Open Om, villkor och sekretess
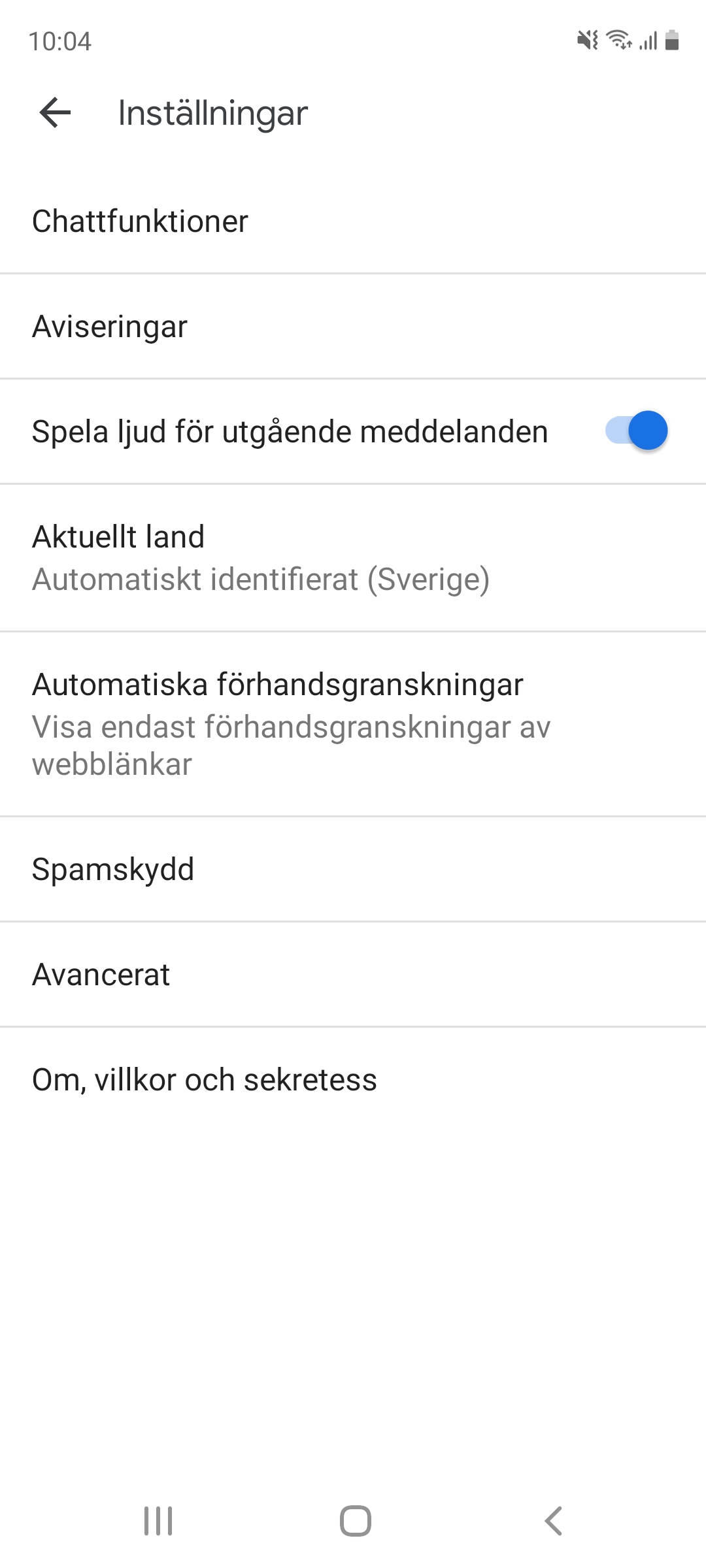706x1568 pixels. [353, 1080]
